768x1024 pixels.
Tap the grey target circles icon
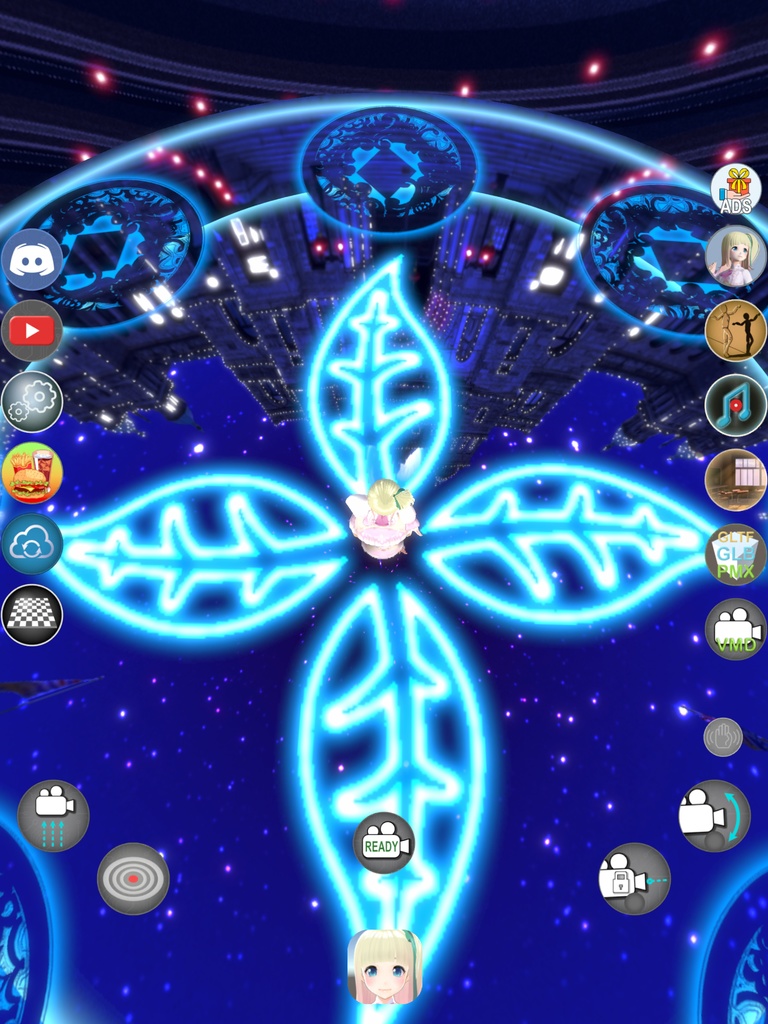click(x=133, y=878)
